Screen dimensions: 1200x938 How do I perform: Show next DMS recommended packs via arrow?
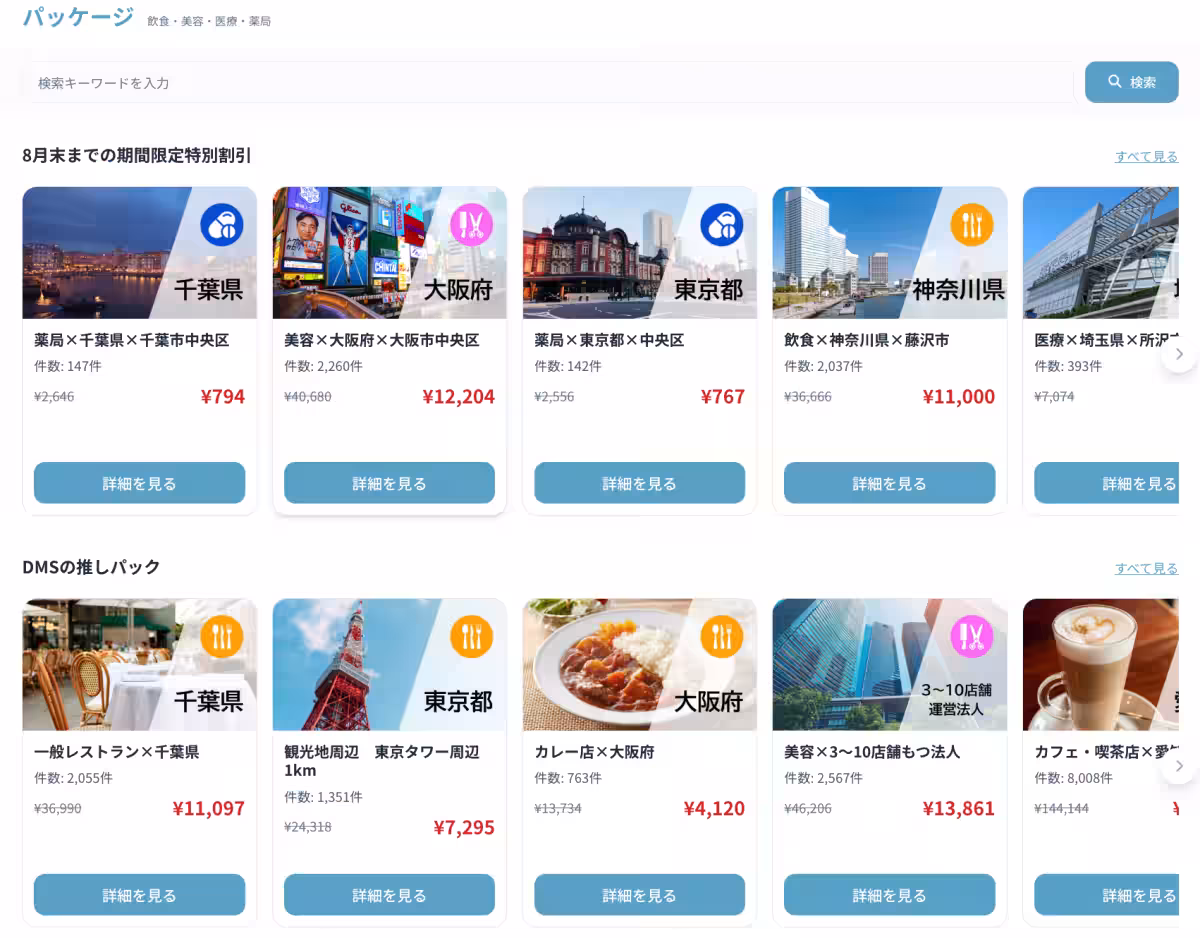[1179, 766]
